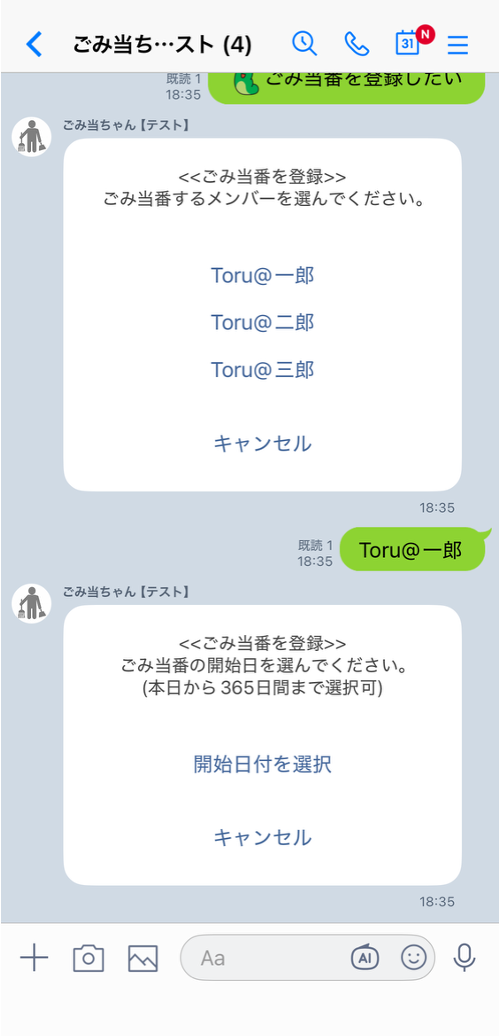The image size is (500, 1036).
Task: Start a call with the phone icon
Action: click(x=357, y=44)
